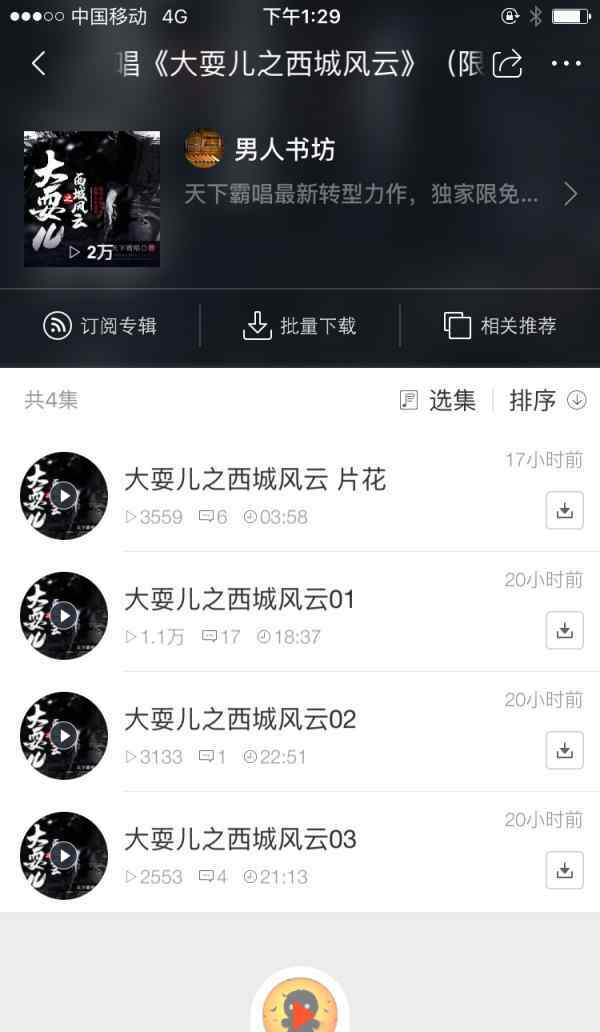Play episode 大耍儿之西城风云02
Viewport: 600px width, 1032px height.
[x=64, y=736]
